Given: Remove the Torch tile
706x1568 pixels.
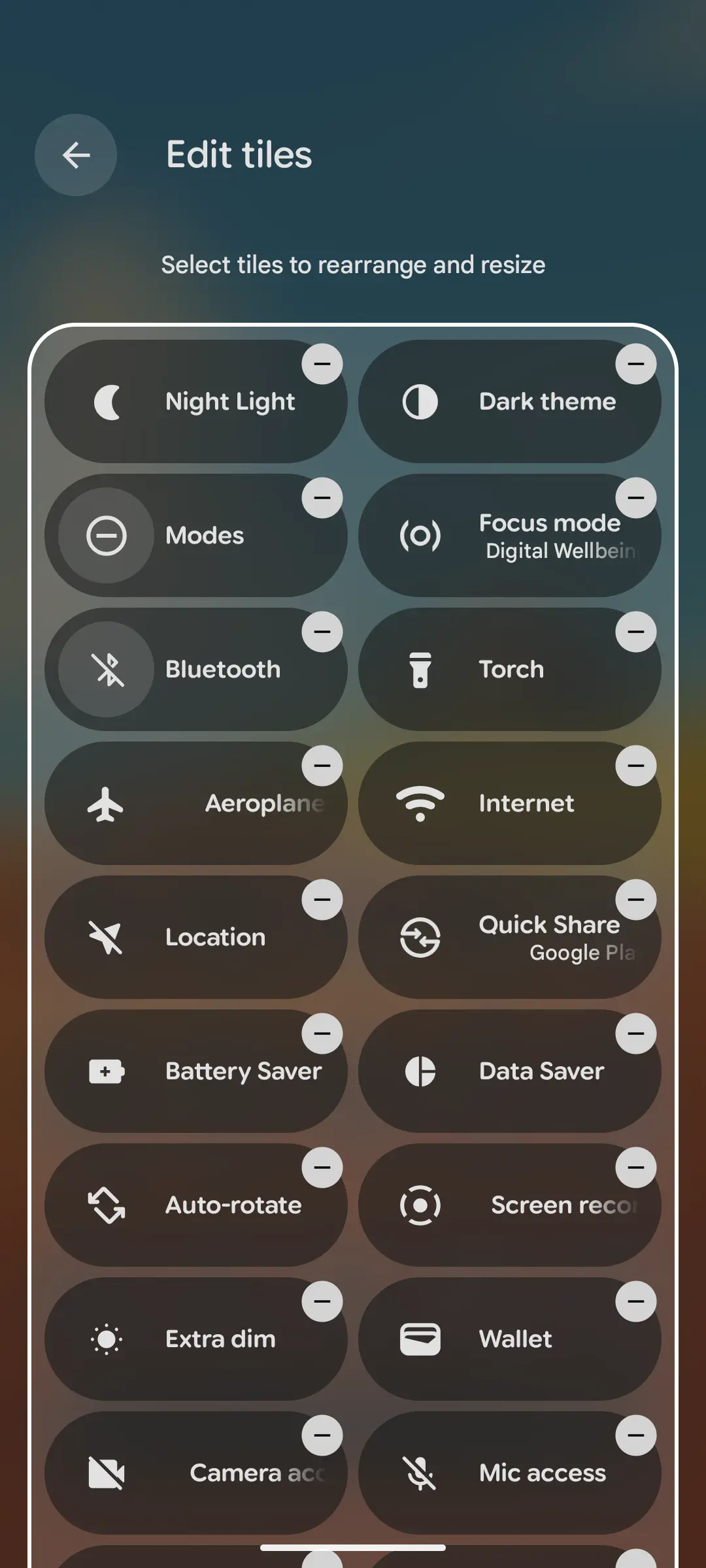Looking at the screenshot, I should point(635,631).
